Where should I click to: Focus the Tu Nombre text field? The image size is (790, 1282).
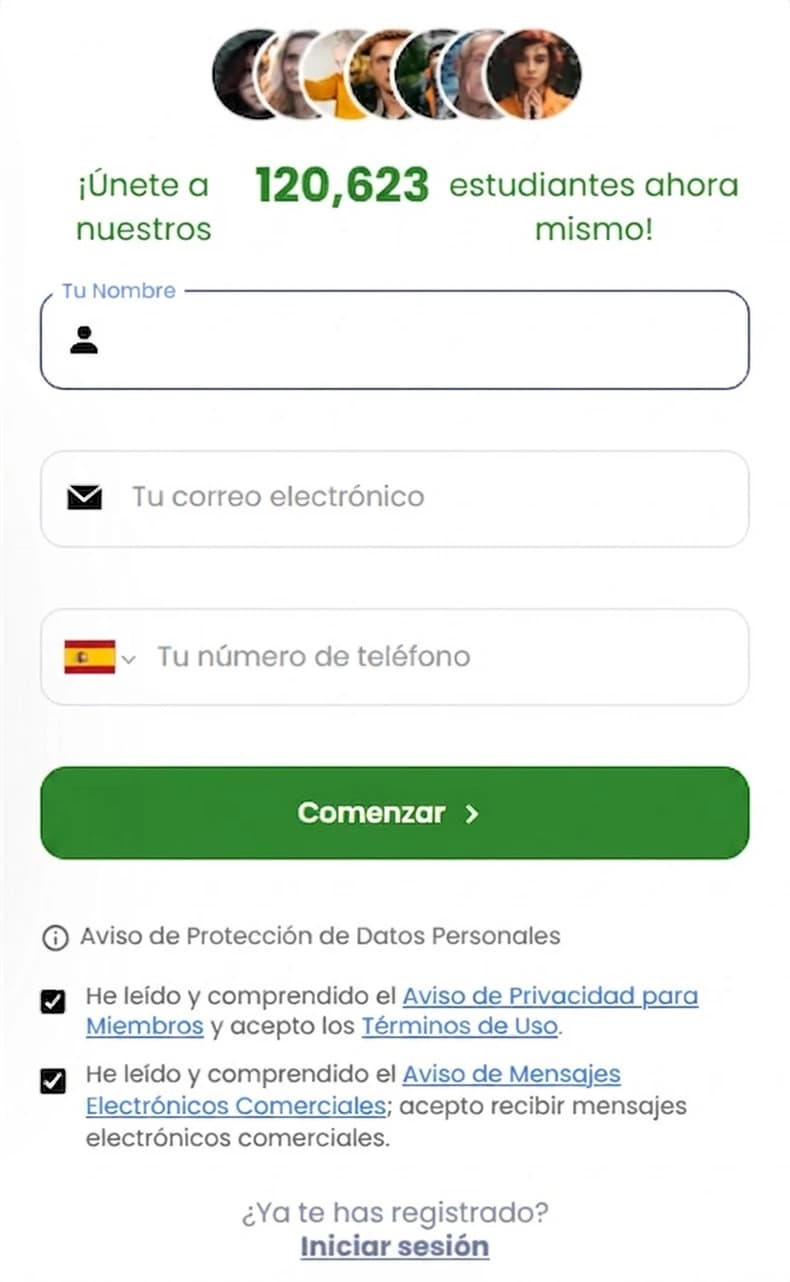pos(394,340)
